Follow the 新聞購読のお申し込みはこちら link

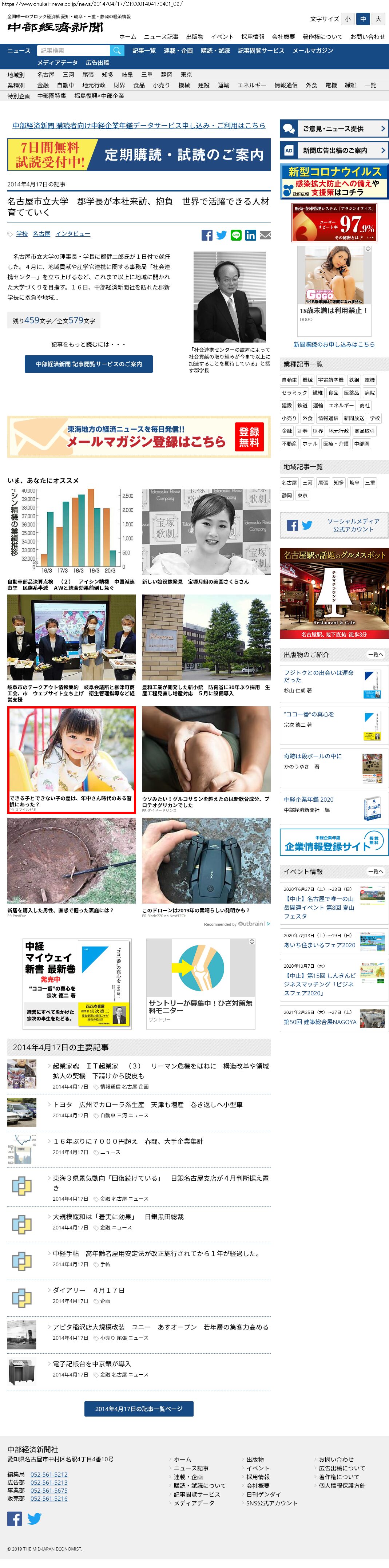334,344
